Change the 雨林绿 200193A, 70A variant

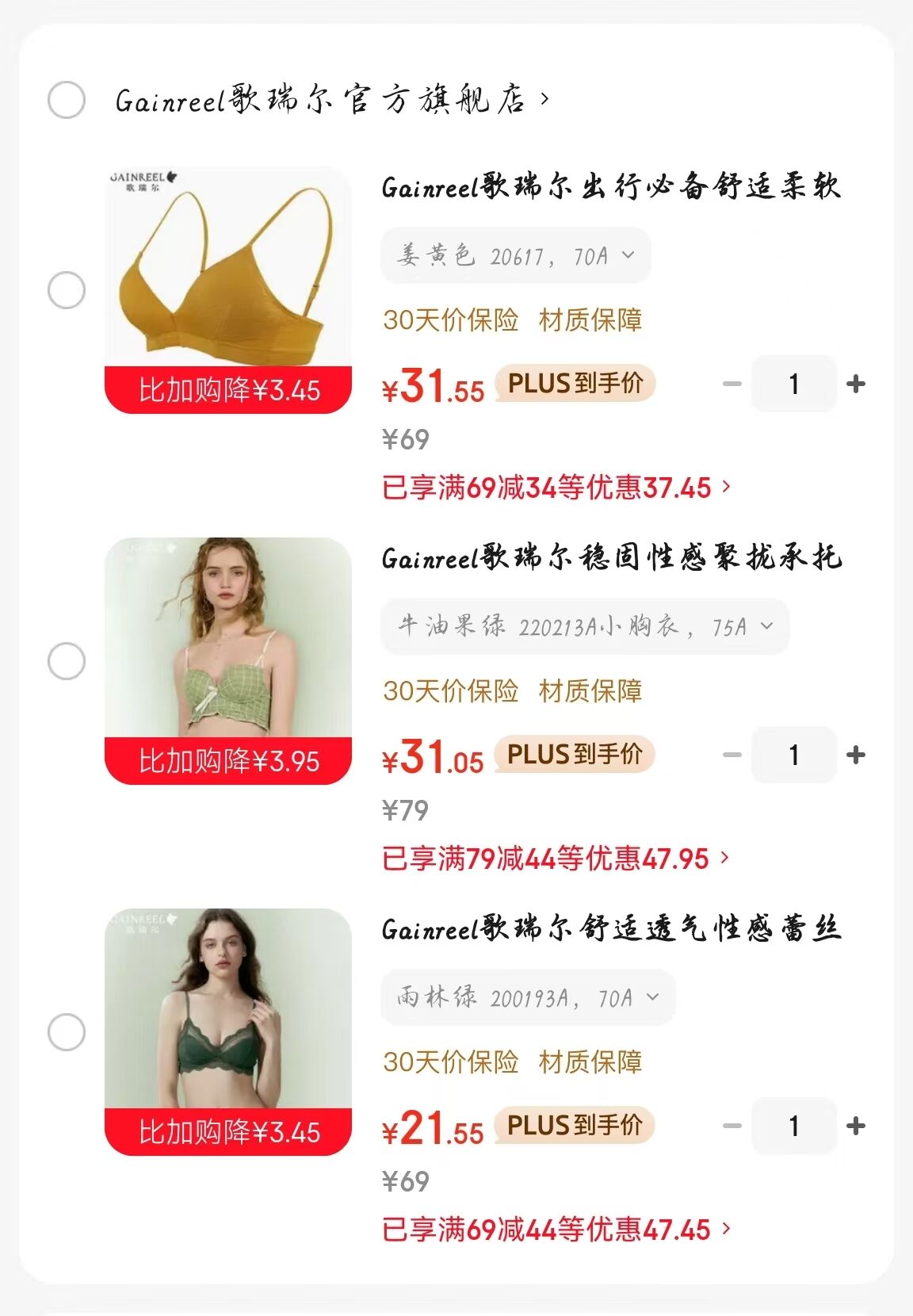528,998
